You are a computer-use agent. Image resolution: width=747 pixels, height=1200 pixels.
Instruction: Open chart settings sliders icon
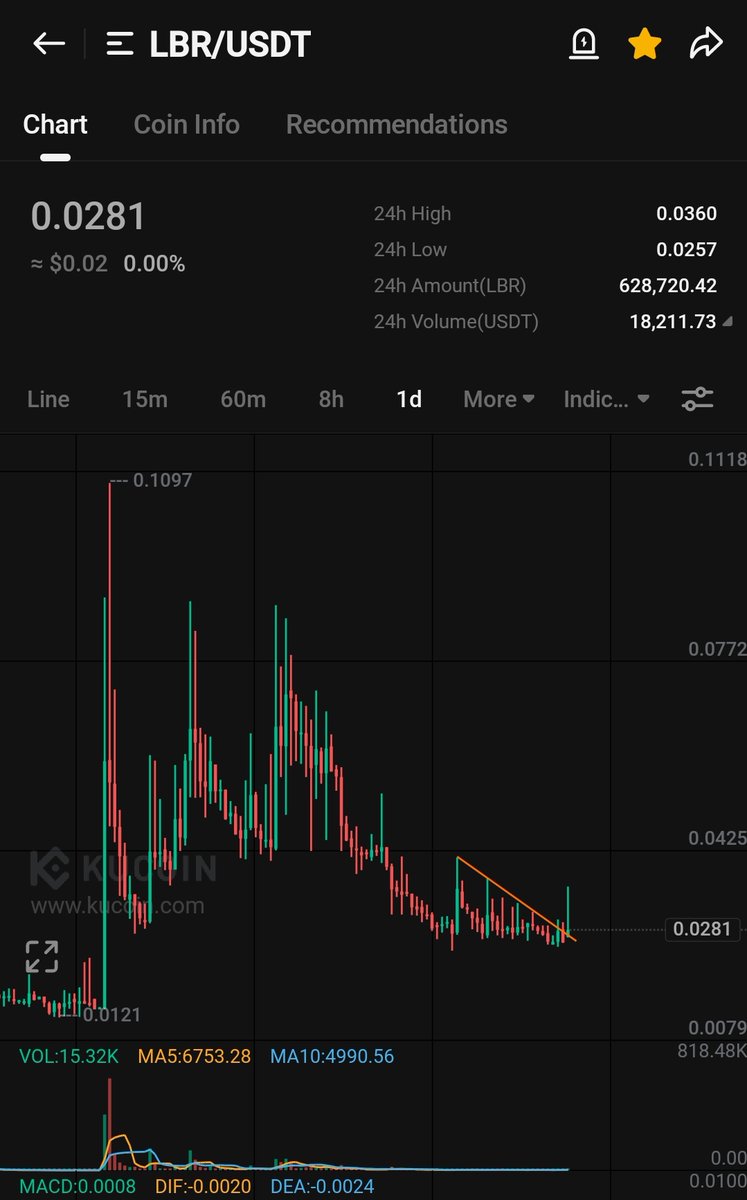click(697, 399)
